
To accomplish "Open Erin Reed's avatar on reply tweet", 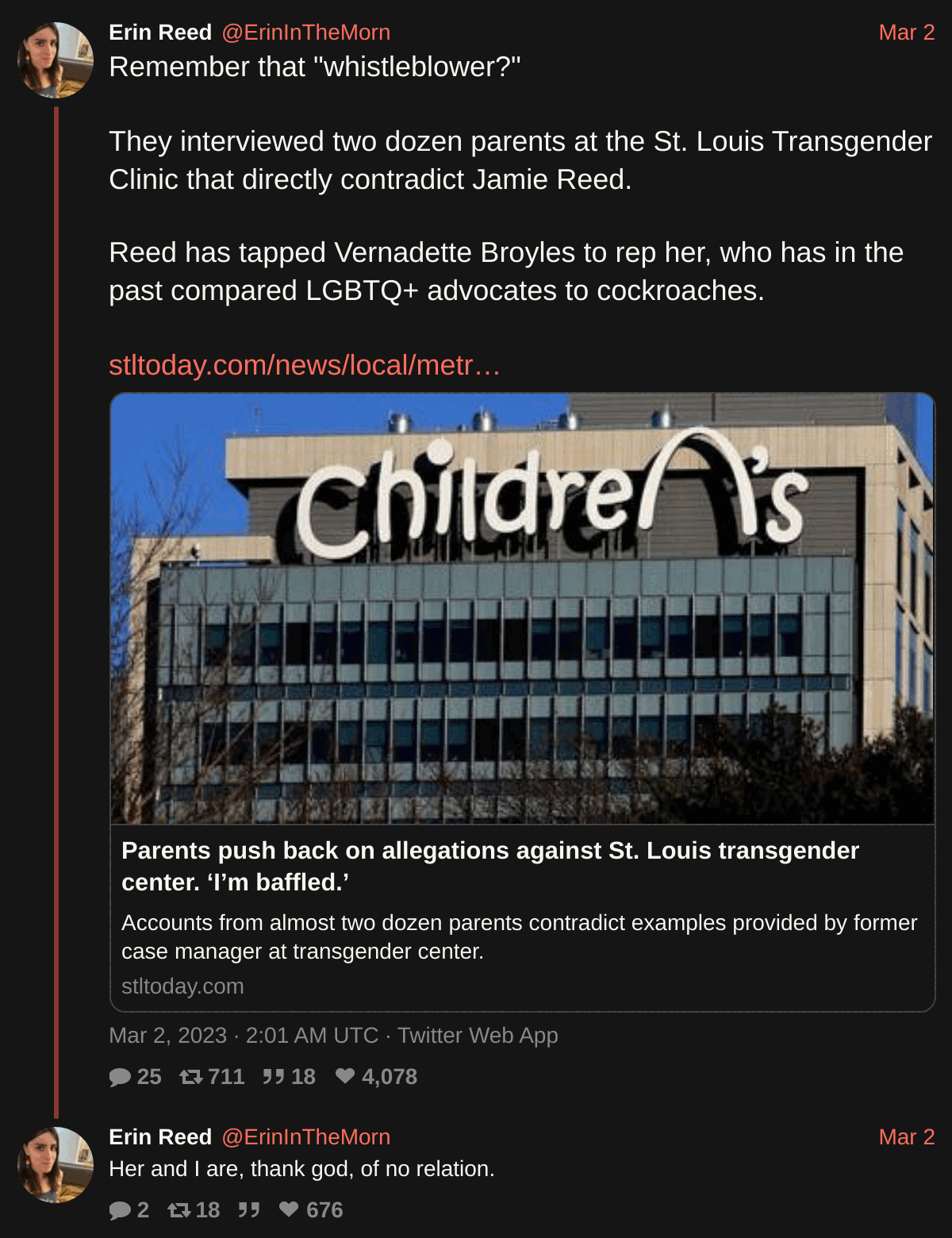I will 56,1165.
